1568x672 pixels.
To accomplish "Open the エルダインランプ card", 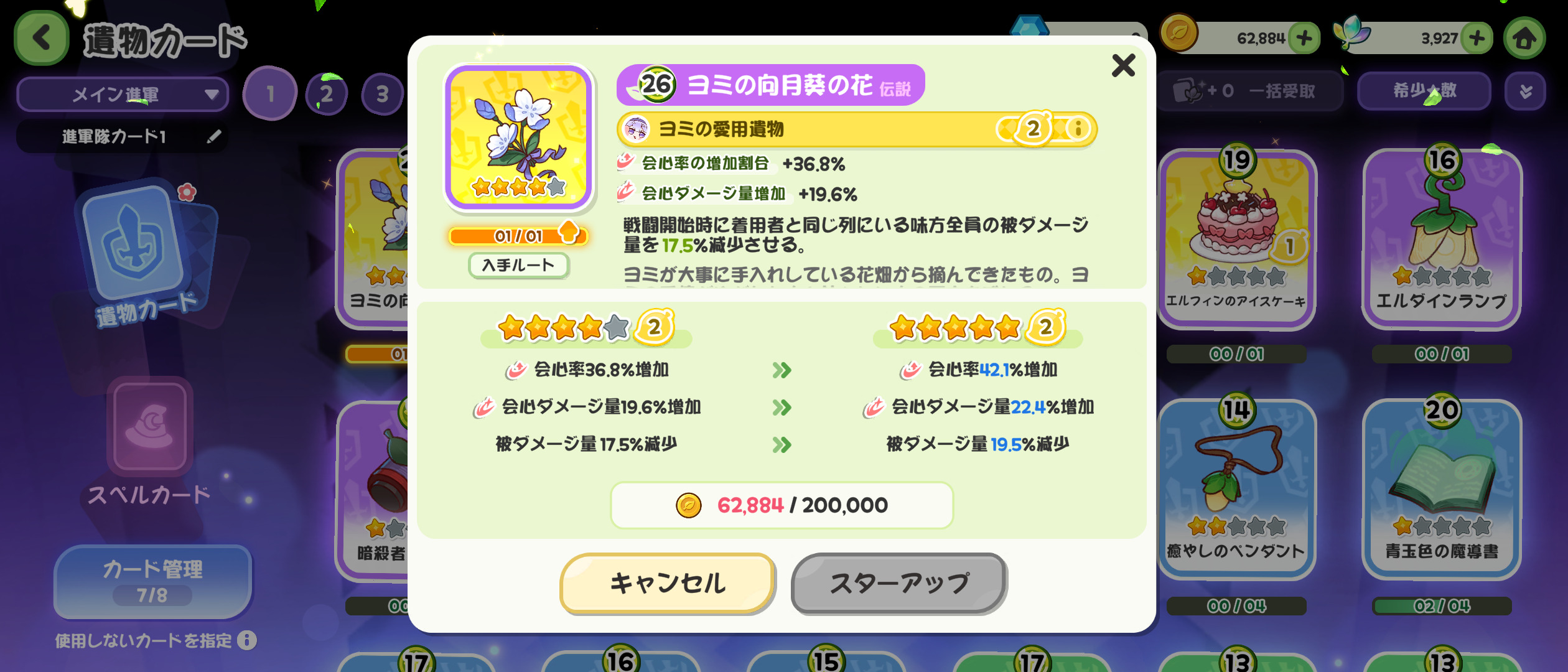I will (x=1442, y=240).
